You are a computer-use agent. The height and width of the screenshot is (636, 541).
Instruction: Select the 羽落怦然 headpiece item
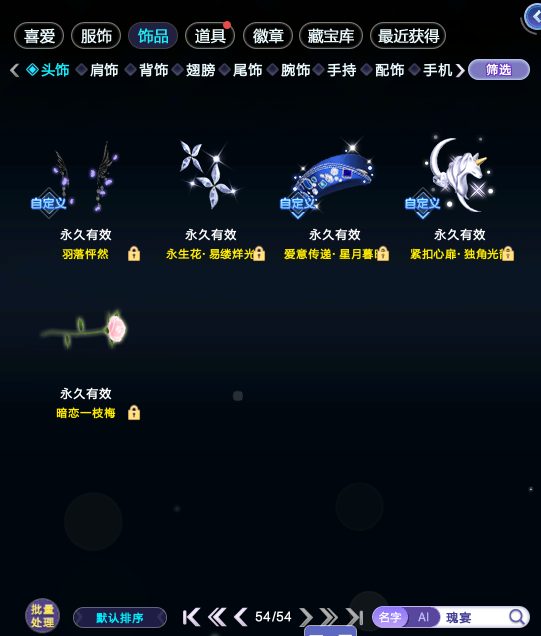pos(86,199)
